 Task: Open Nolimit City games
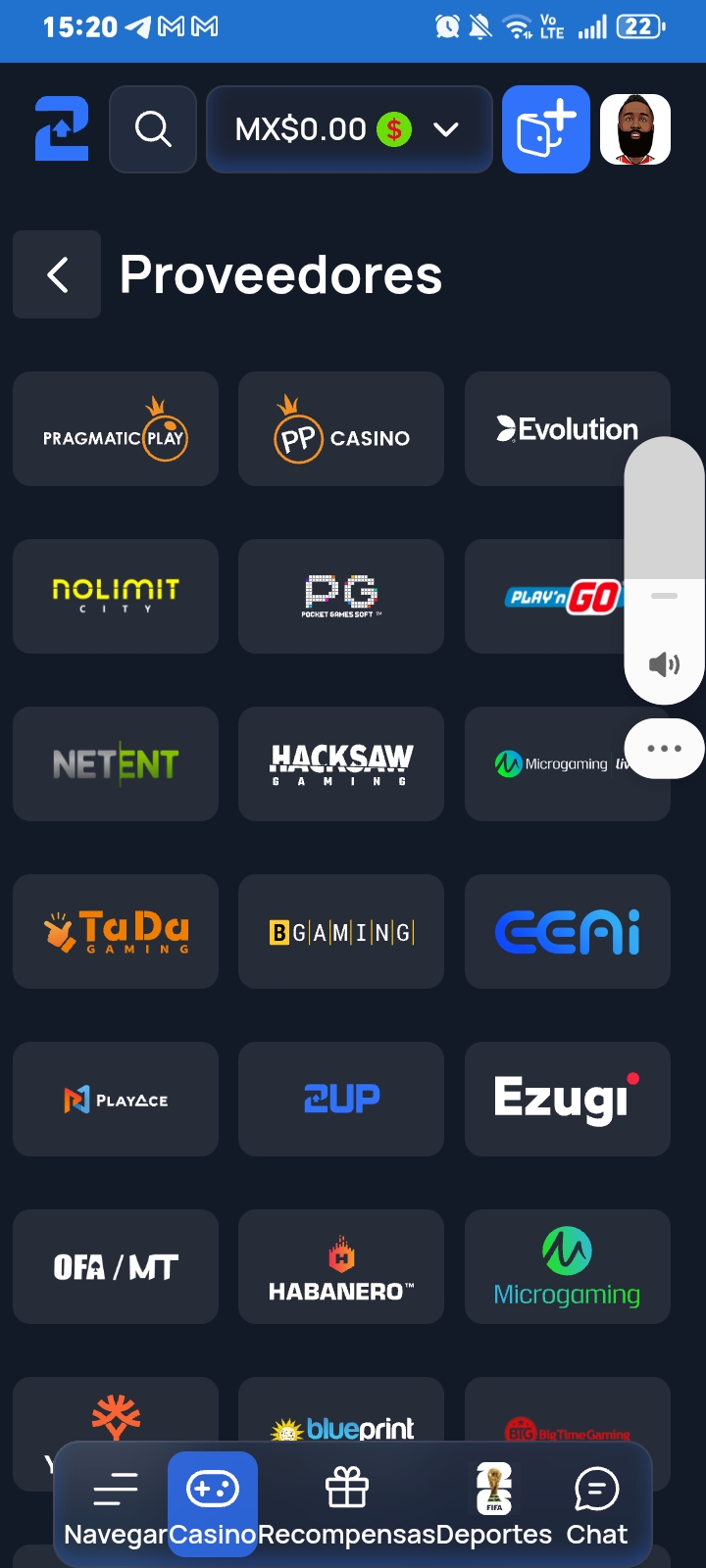point(116,596)
